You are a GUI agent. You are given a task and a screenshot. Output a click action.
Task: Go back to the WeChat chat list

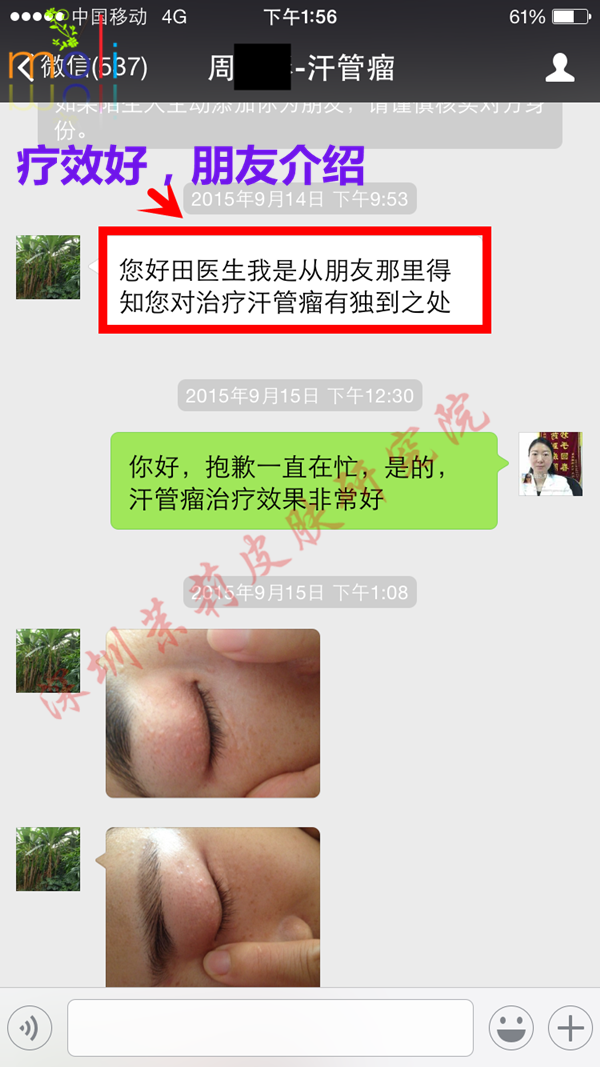click(80, 68)
